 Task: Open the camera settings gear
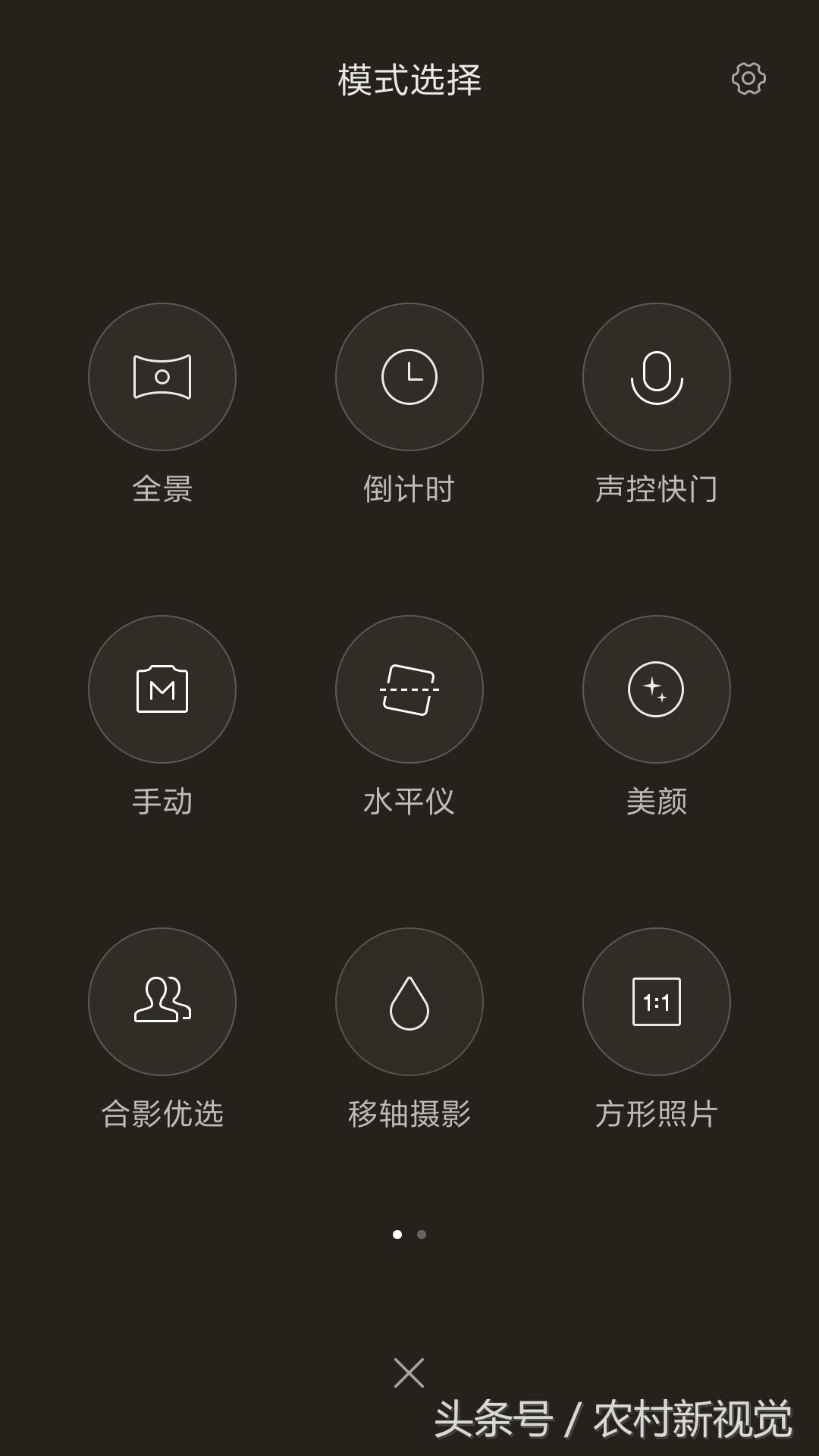(749, 80)
